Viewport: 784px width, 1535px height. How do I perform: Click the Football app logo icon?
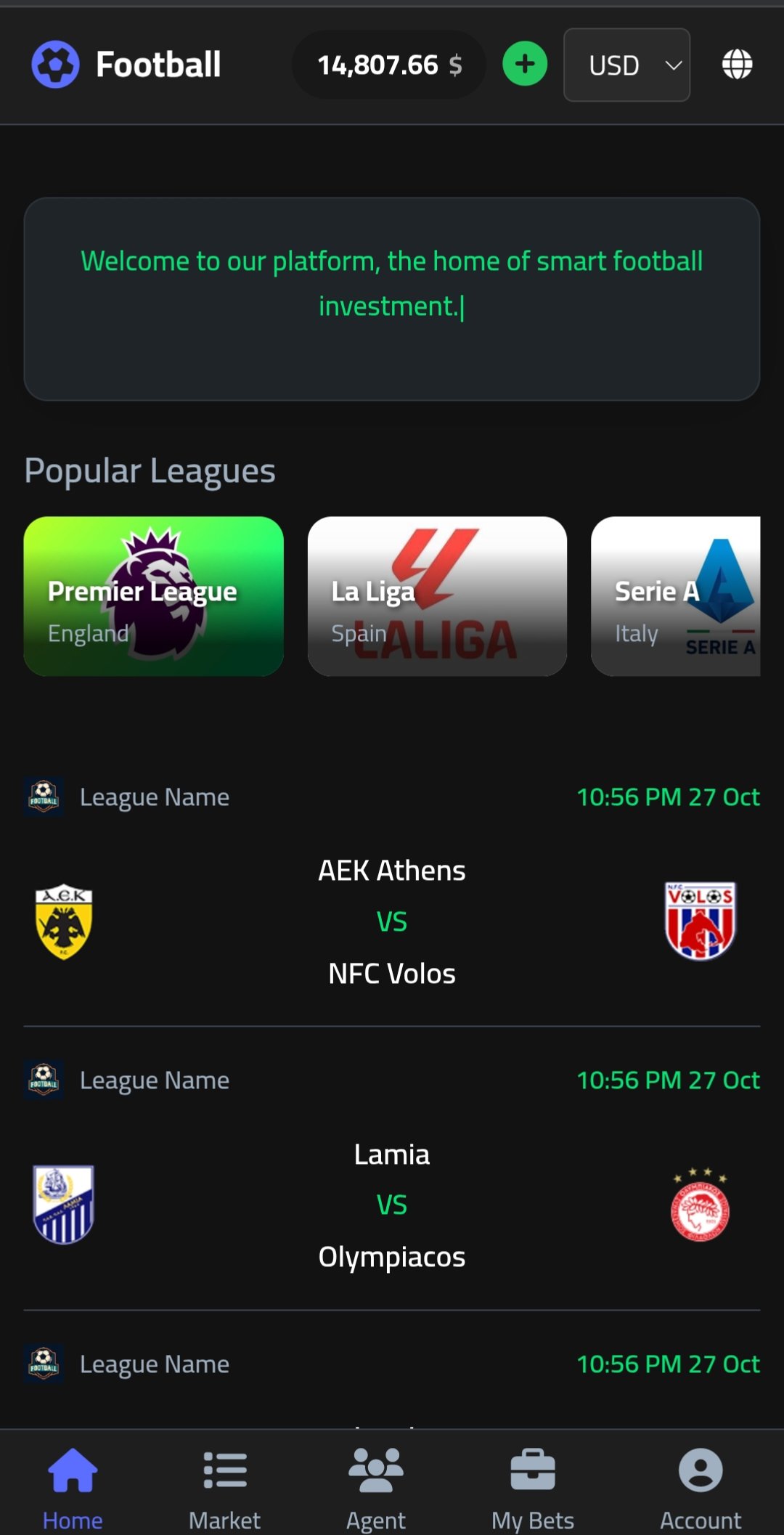tap(54, 65)
